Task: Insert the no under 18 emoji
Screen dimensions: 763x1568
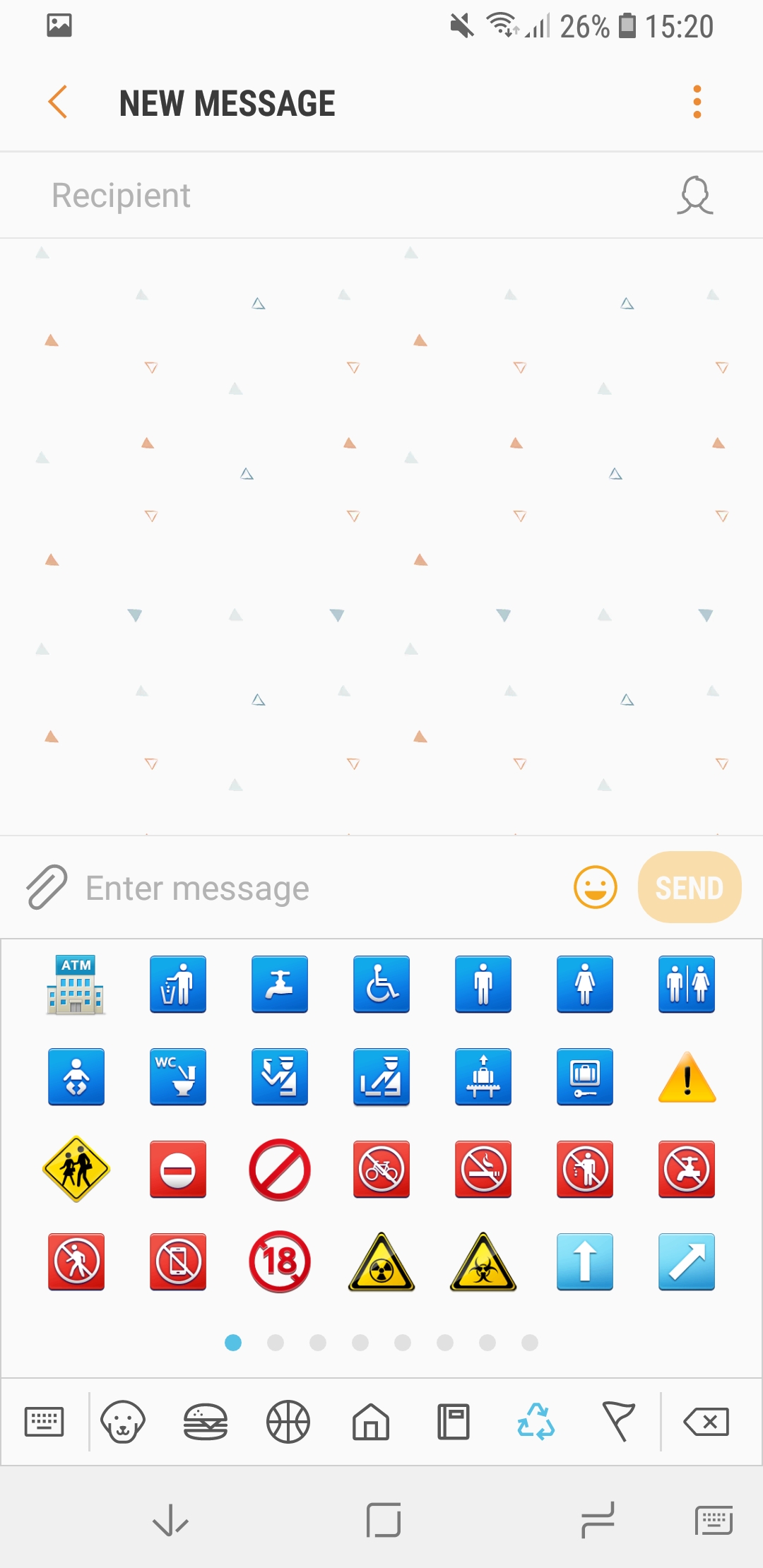Action: pyautogui.click(x=280, y=1261)
